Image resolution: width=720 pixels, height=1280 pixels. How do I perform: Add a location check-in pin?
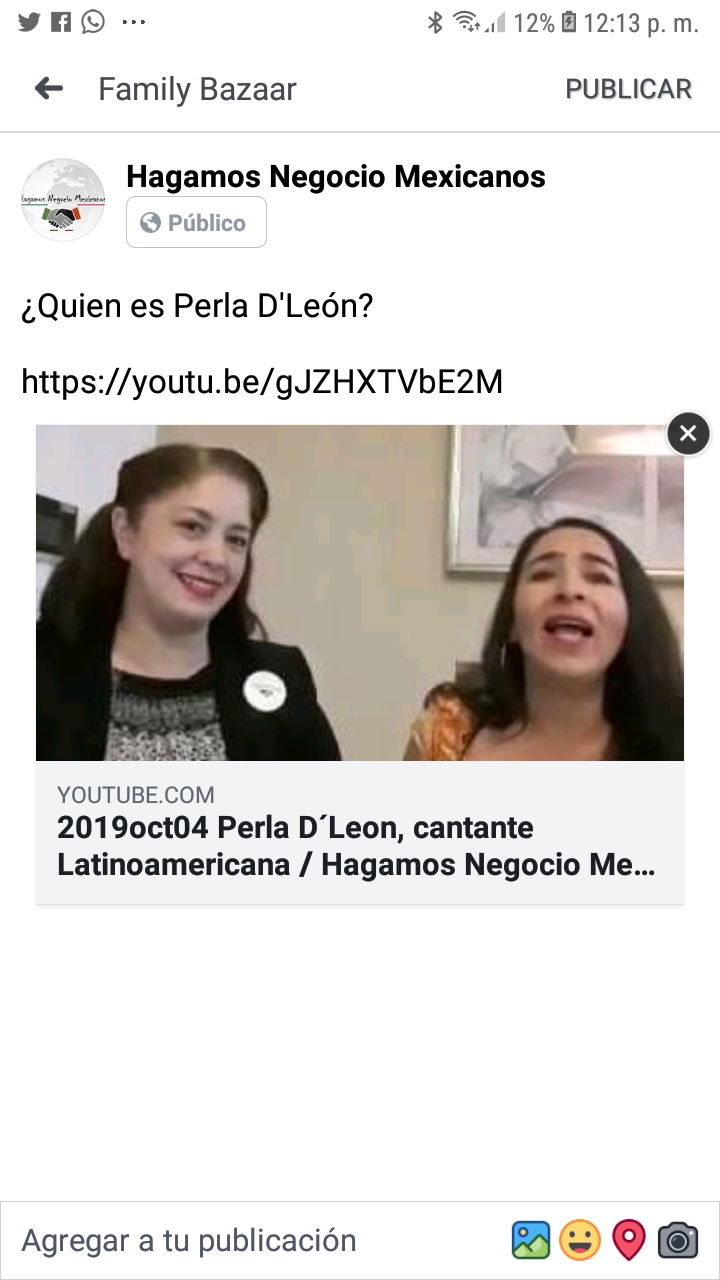coord(629,1240)
